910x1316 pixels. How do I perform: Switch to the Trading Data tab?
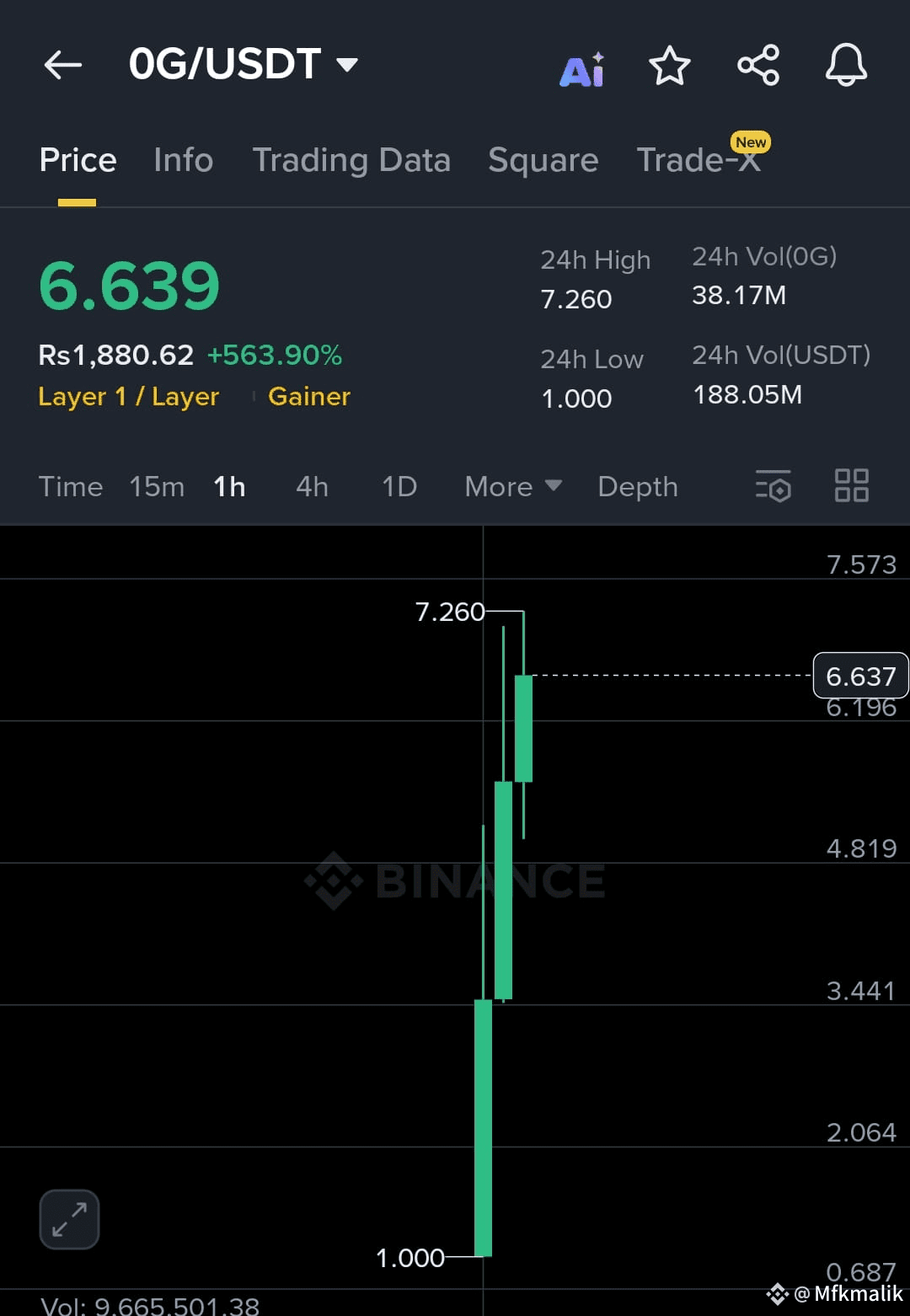pos(351,160)
